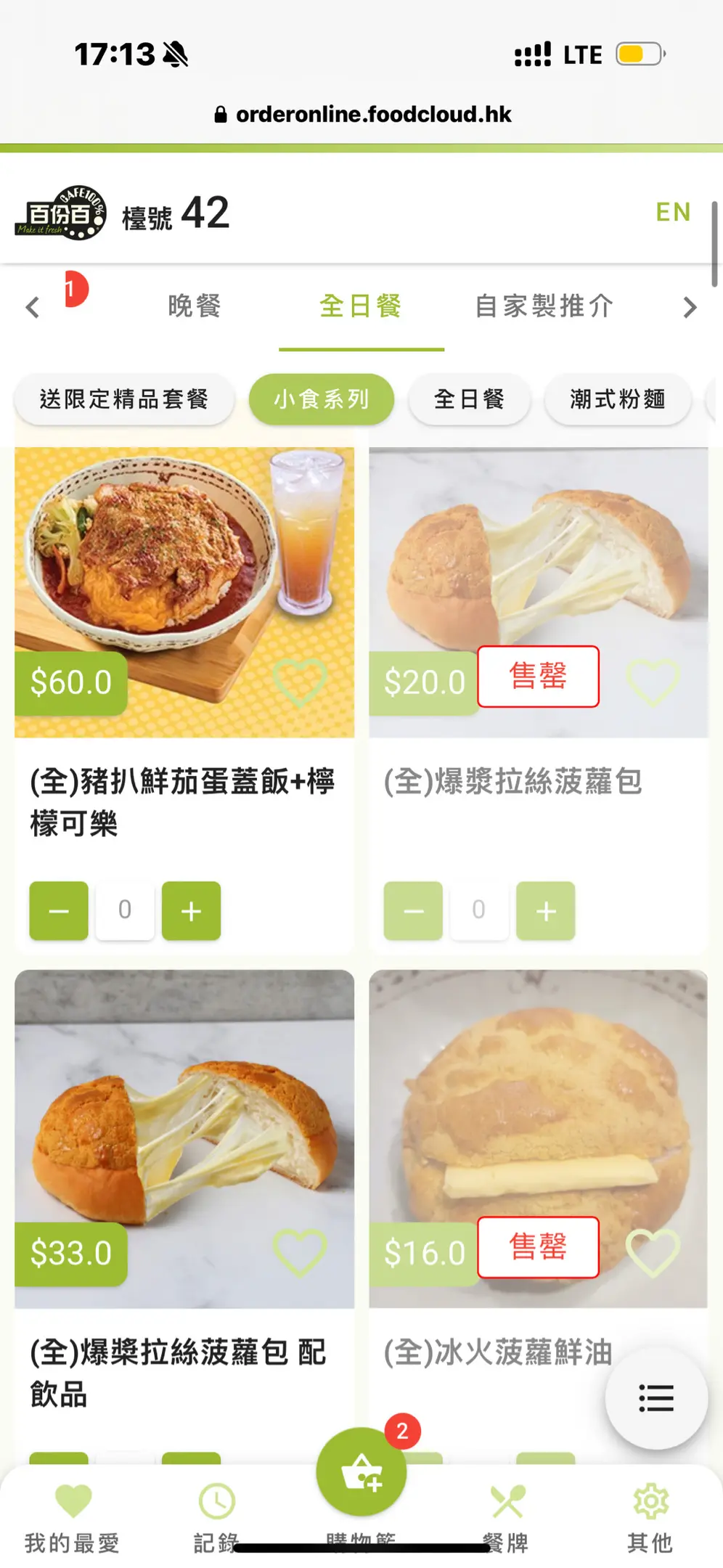Show more menu categories with right arrow
The image size is (723, 1568).
pos(690,307)
